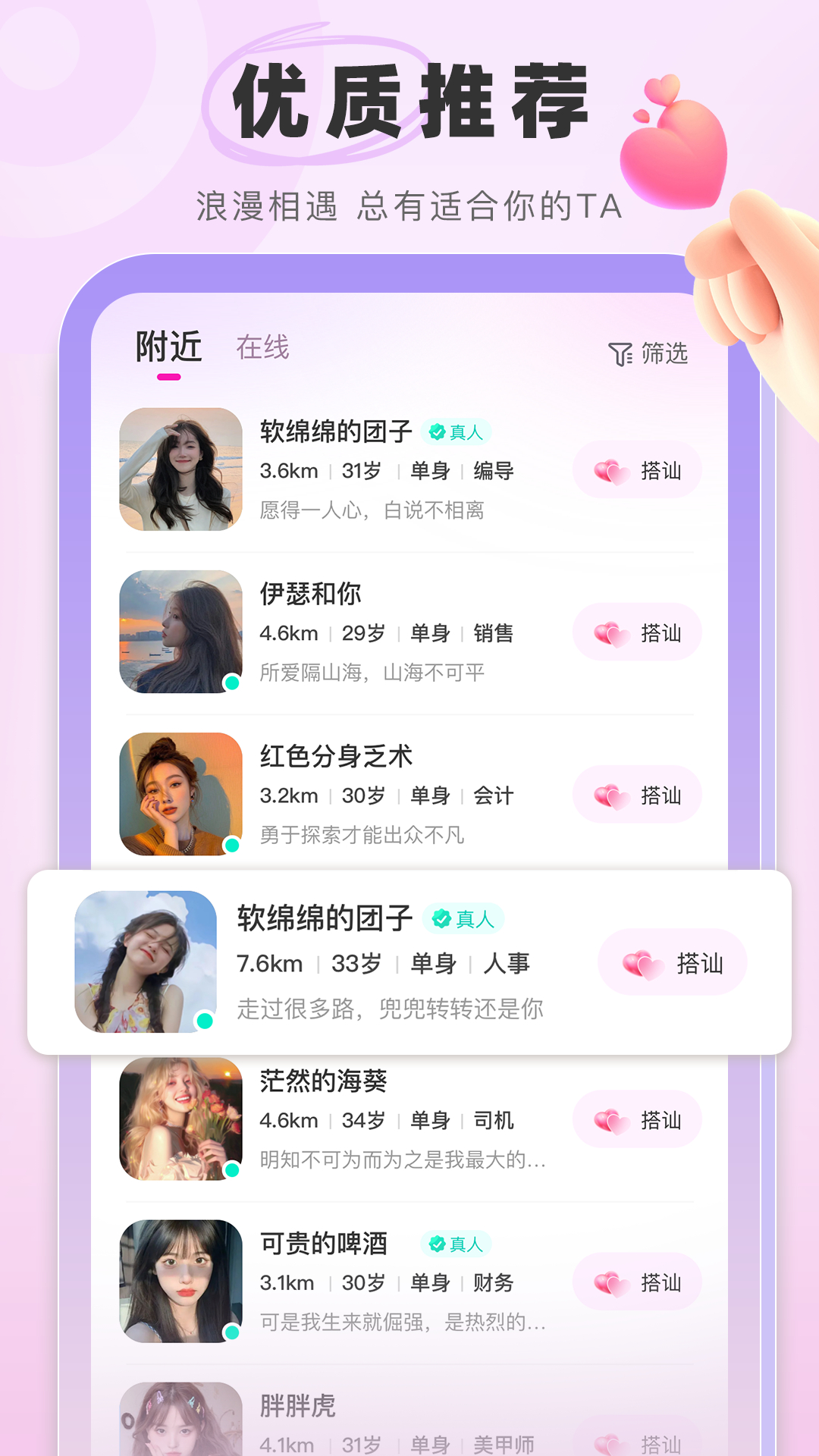Select the 附近 tab
819x1456 pixels.
tap(168, 345)
